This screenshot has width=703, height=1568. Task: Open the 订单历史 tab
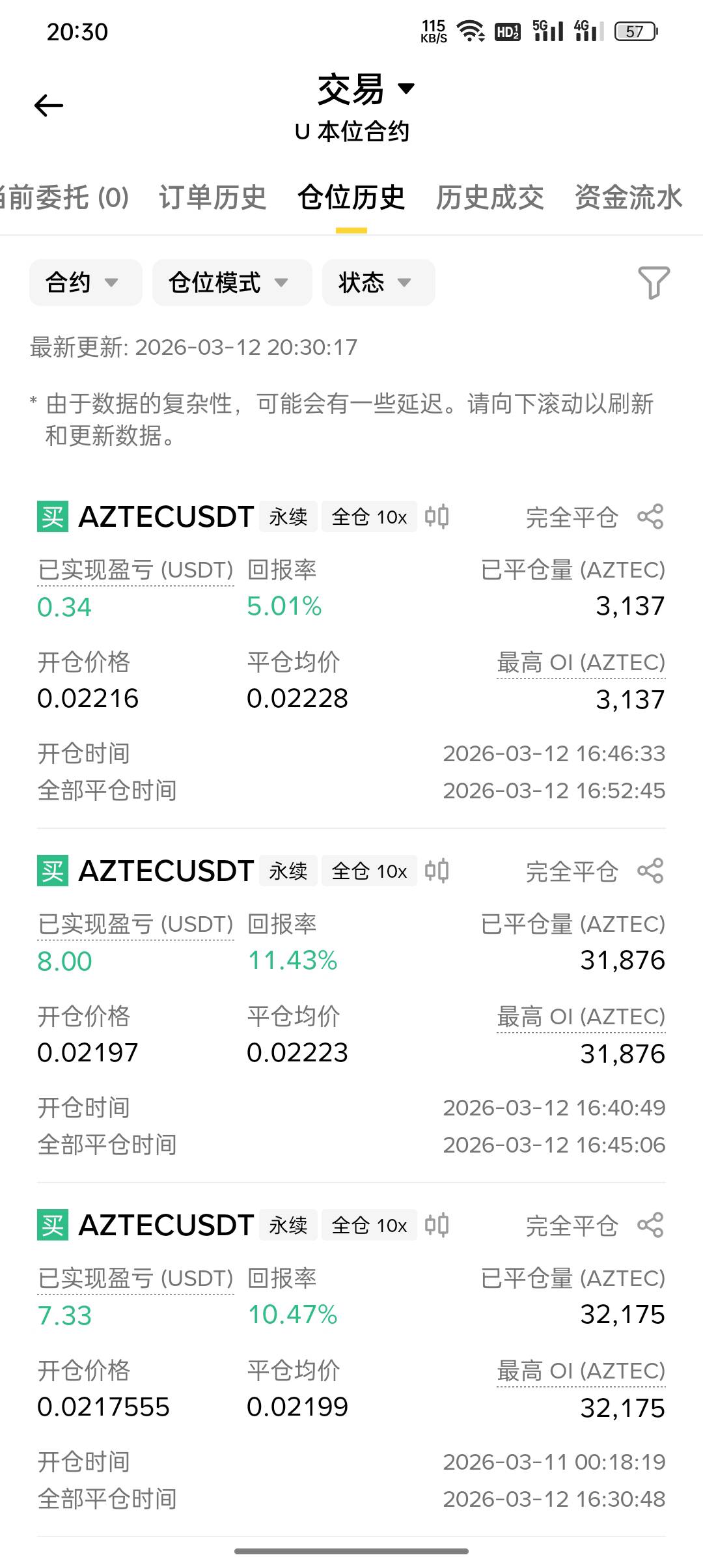pyautogui.click(x=213, y=198)
